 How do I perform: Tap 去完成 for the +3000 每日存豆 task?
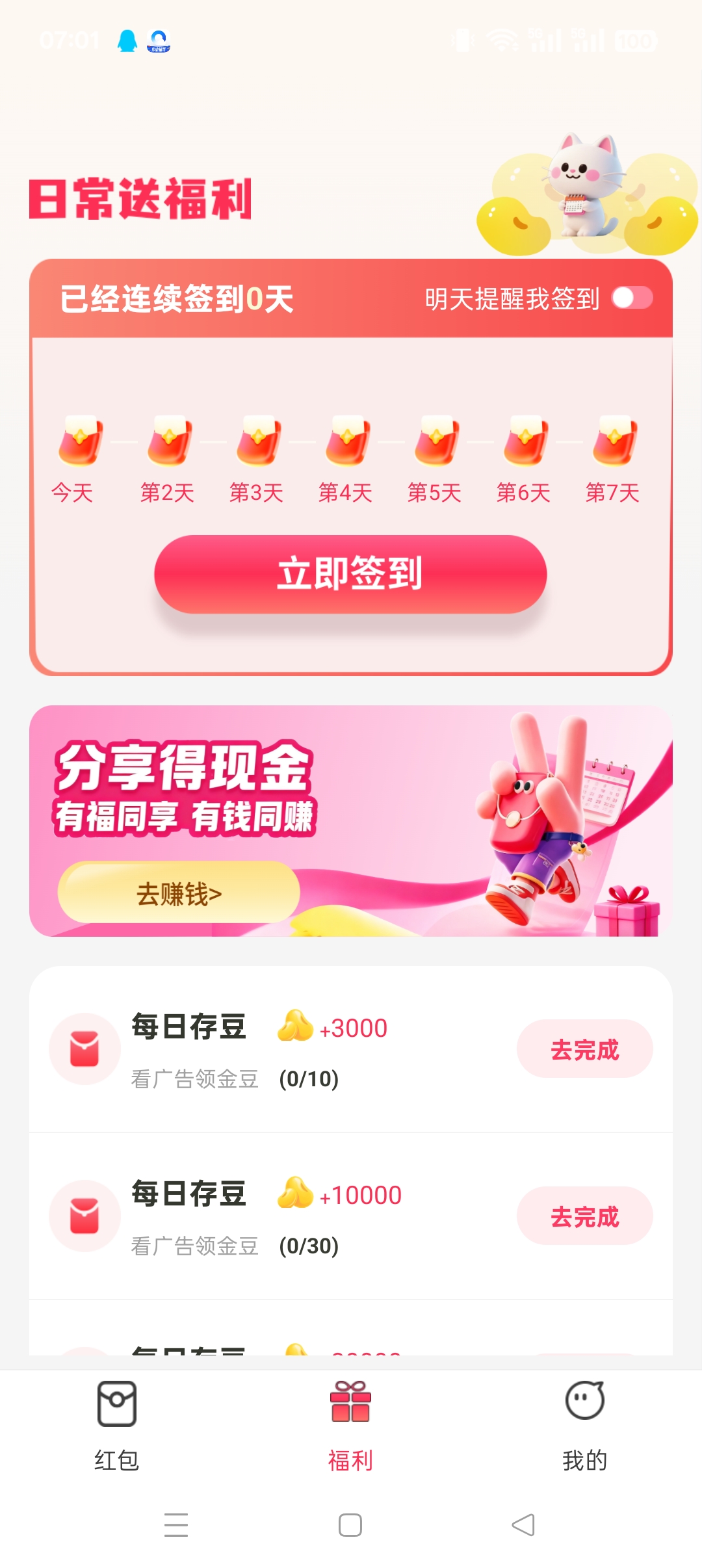point(584,1049)
